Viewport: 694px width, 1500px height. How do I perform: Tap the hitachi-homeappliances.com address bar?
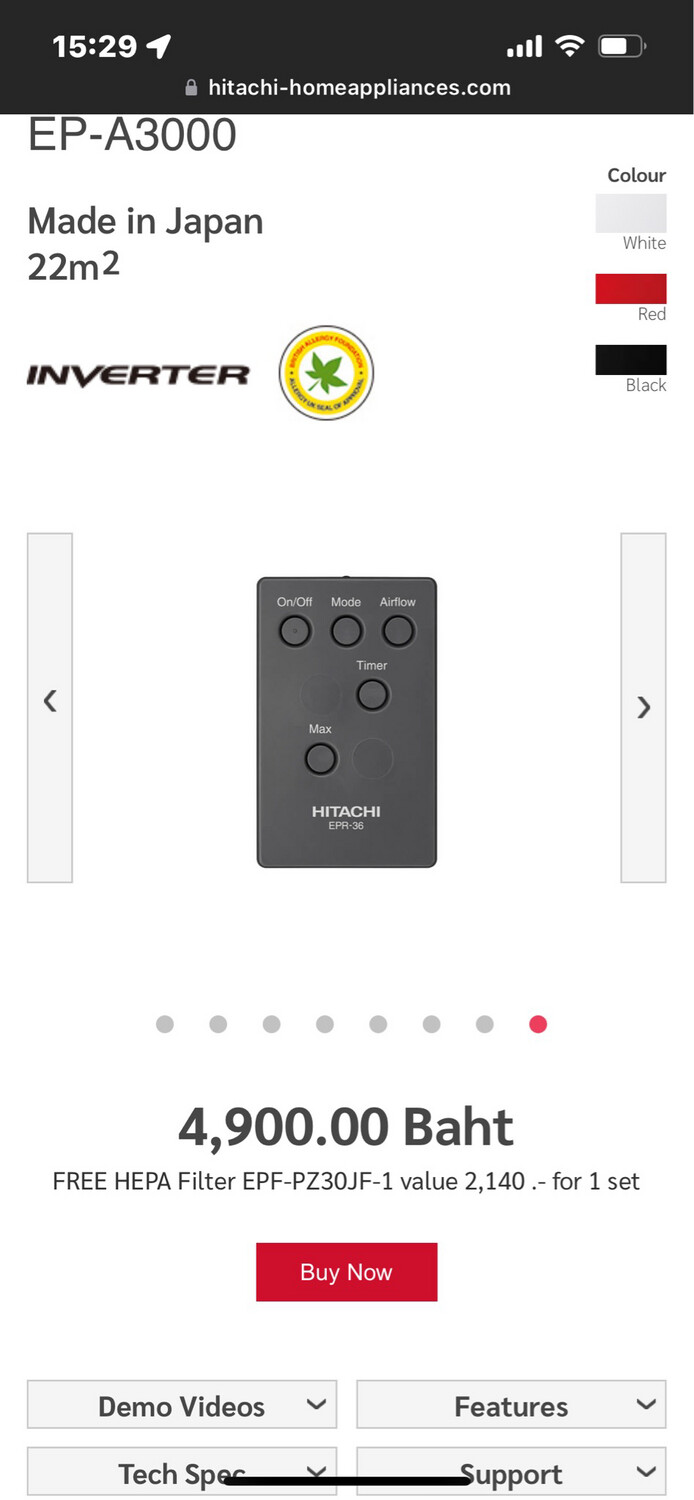(347, 88)
